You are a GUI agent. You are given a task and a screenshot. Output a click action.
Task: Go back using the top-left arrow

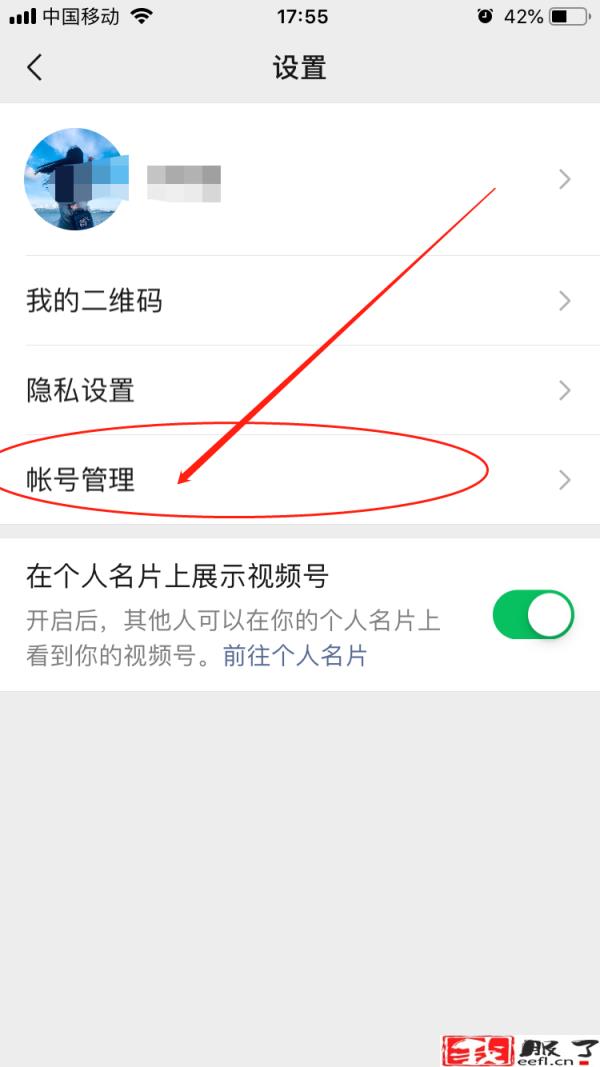click(35, 68)
